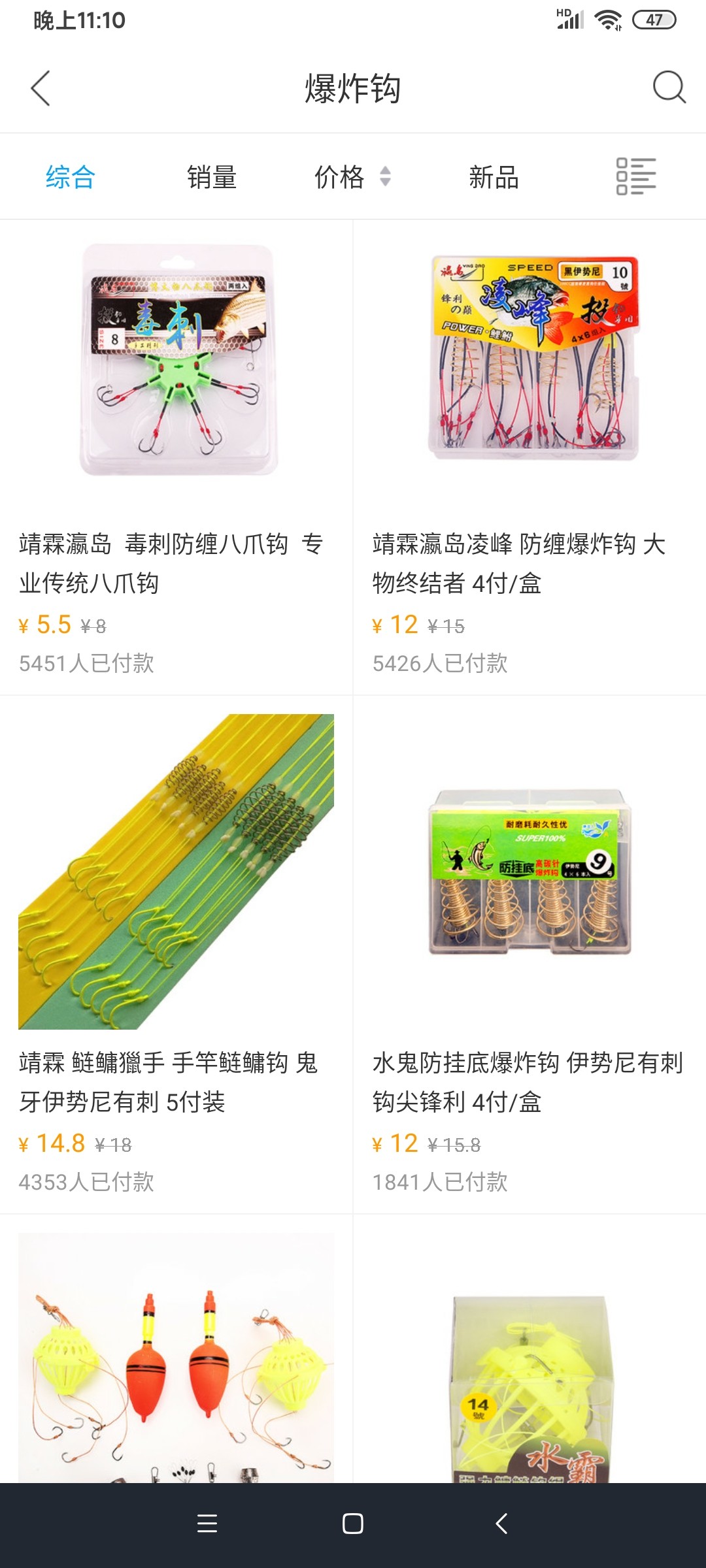Viewport: 706px width, 1568px height.
Task: Tap the home button in navigation bar
Action: [x=353, y=1522]
